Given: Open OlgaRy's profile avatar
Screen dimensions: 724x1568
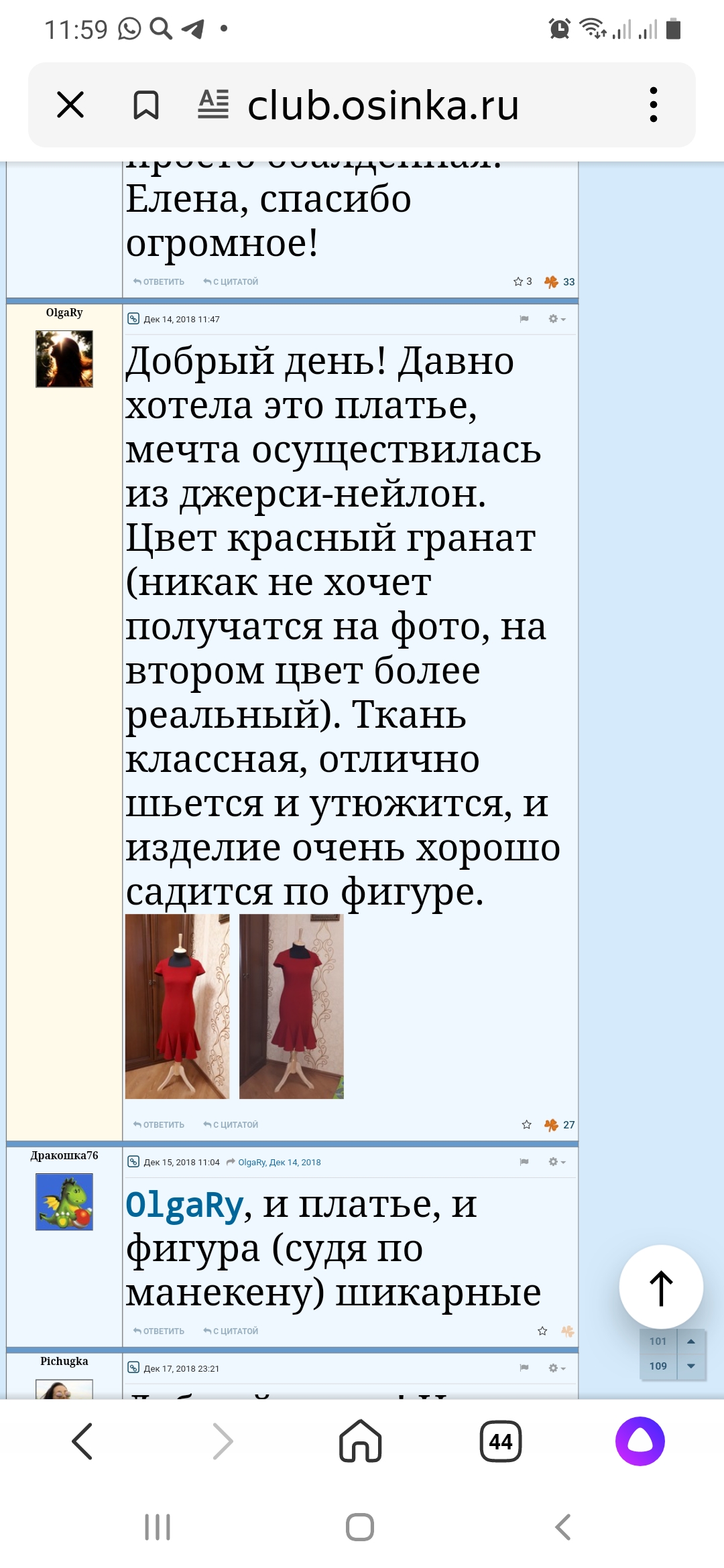Looking at the screenshot, I should coord(64,359).
